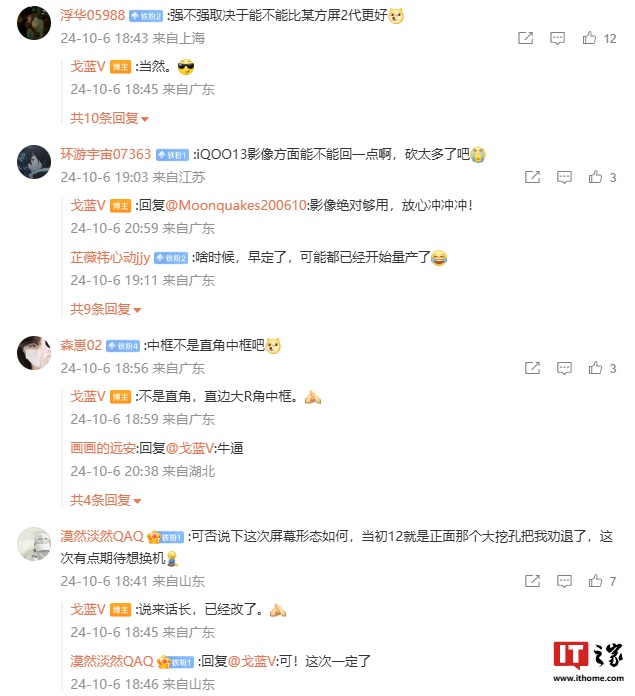This screenshot has height=696, width=635.
Task: Reply to 漠然淡然QAQ's comment
Action: [564, 580]
